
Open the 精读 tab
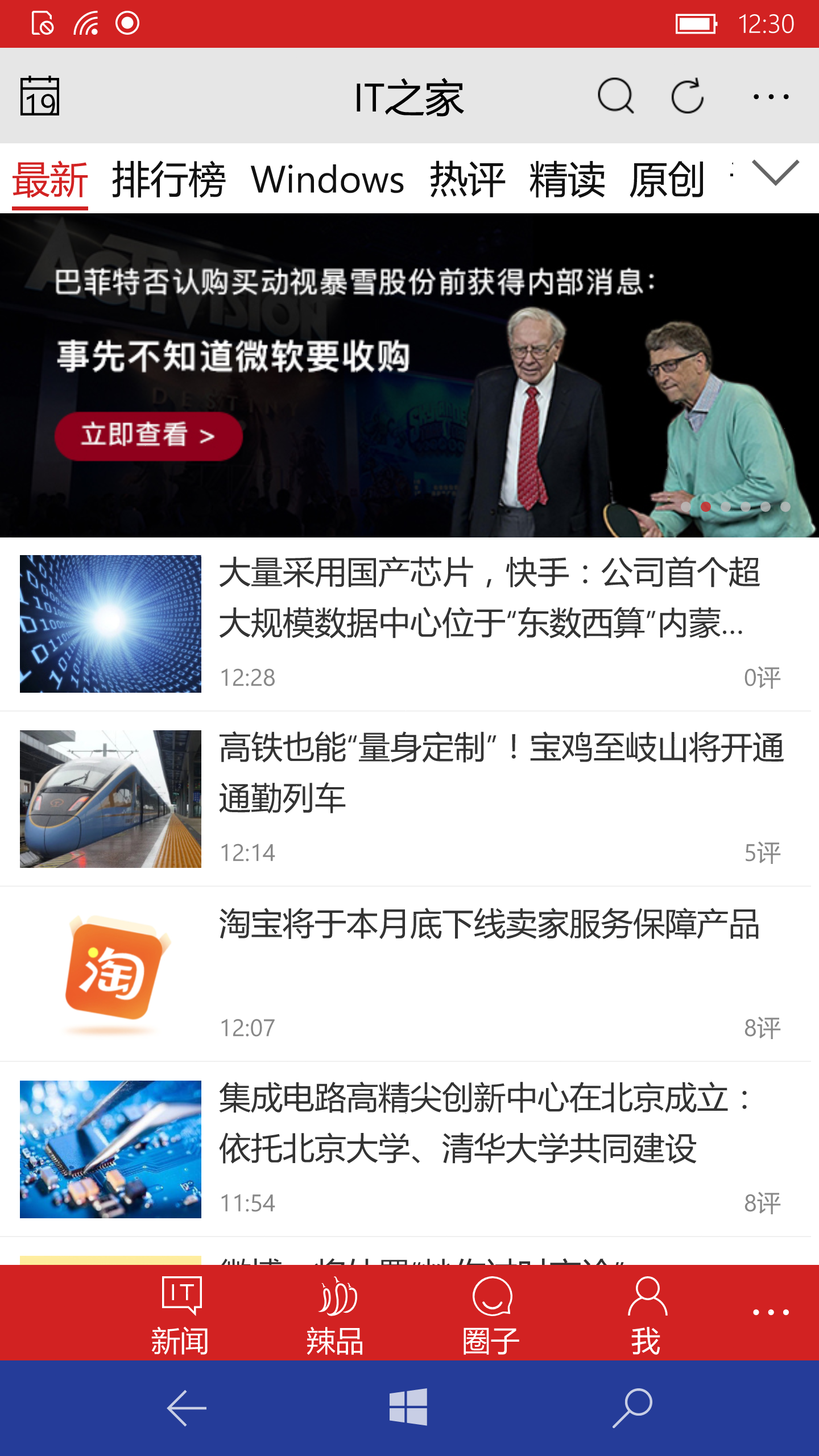[567, 180]
